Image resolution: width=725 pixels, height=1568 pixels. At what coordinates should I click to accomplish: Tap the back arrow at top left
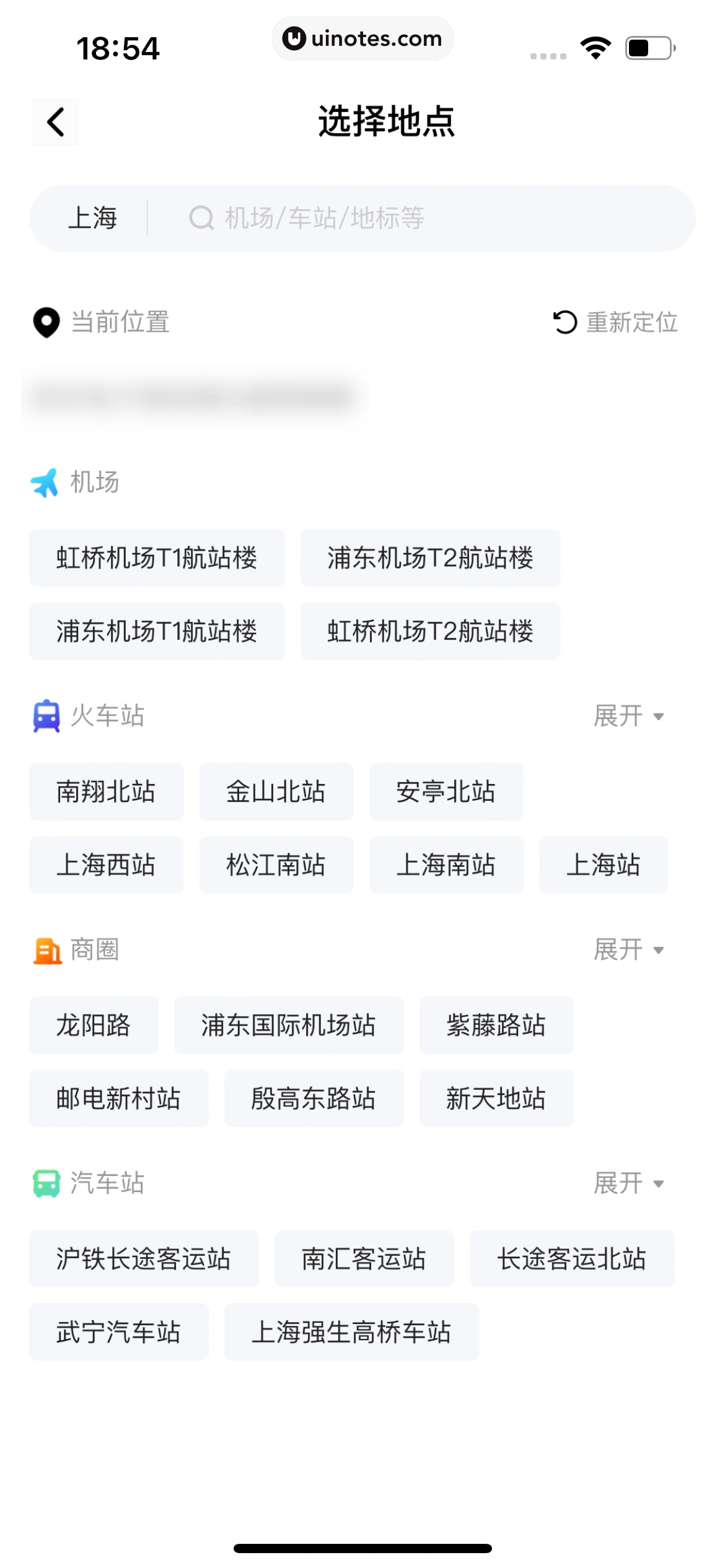pyautogui.click(x=55, y=122)
